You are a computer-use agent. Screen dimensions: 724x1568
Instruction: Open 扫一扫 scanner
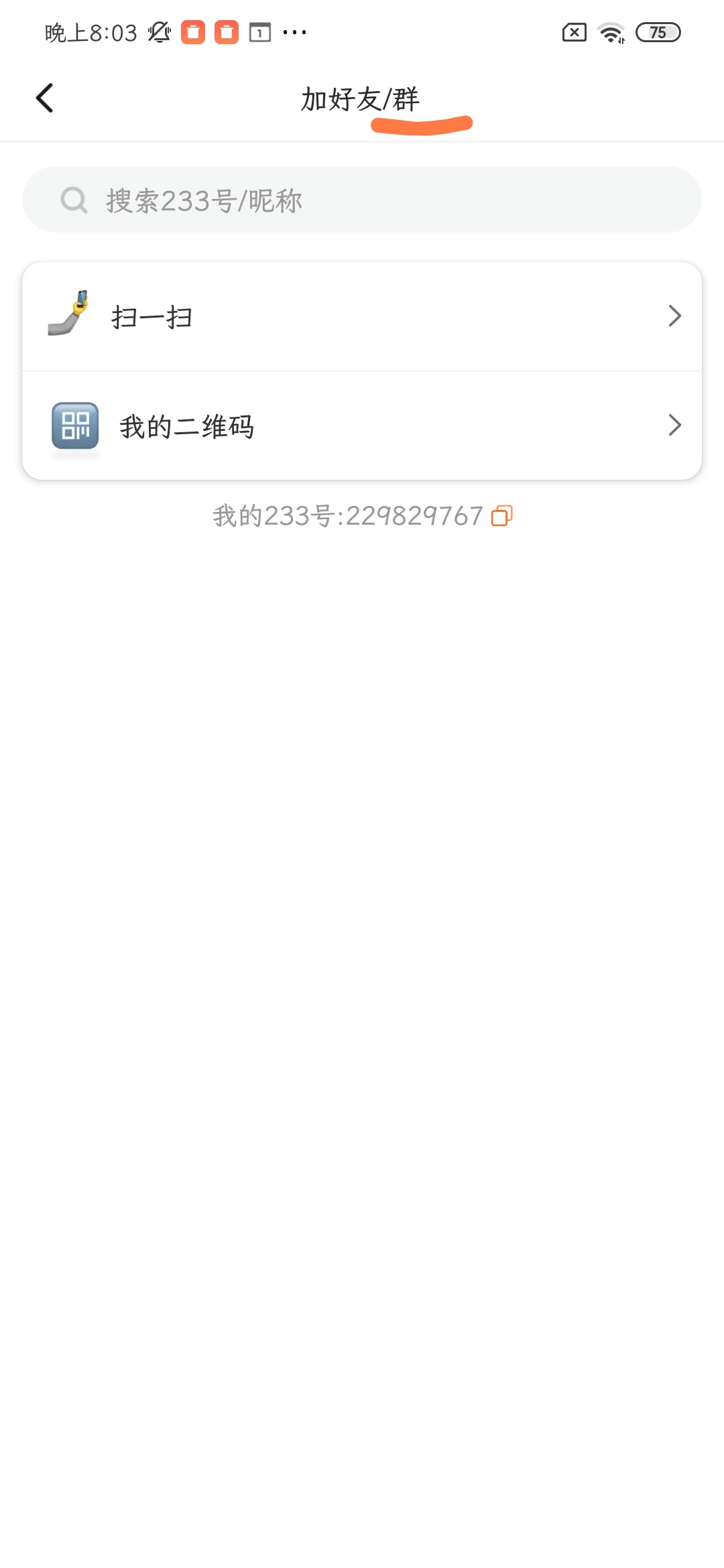coord(362,316)
